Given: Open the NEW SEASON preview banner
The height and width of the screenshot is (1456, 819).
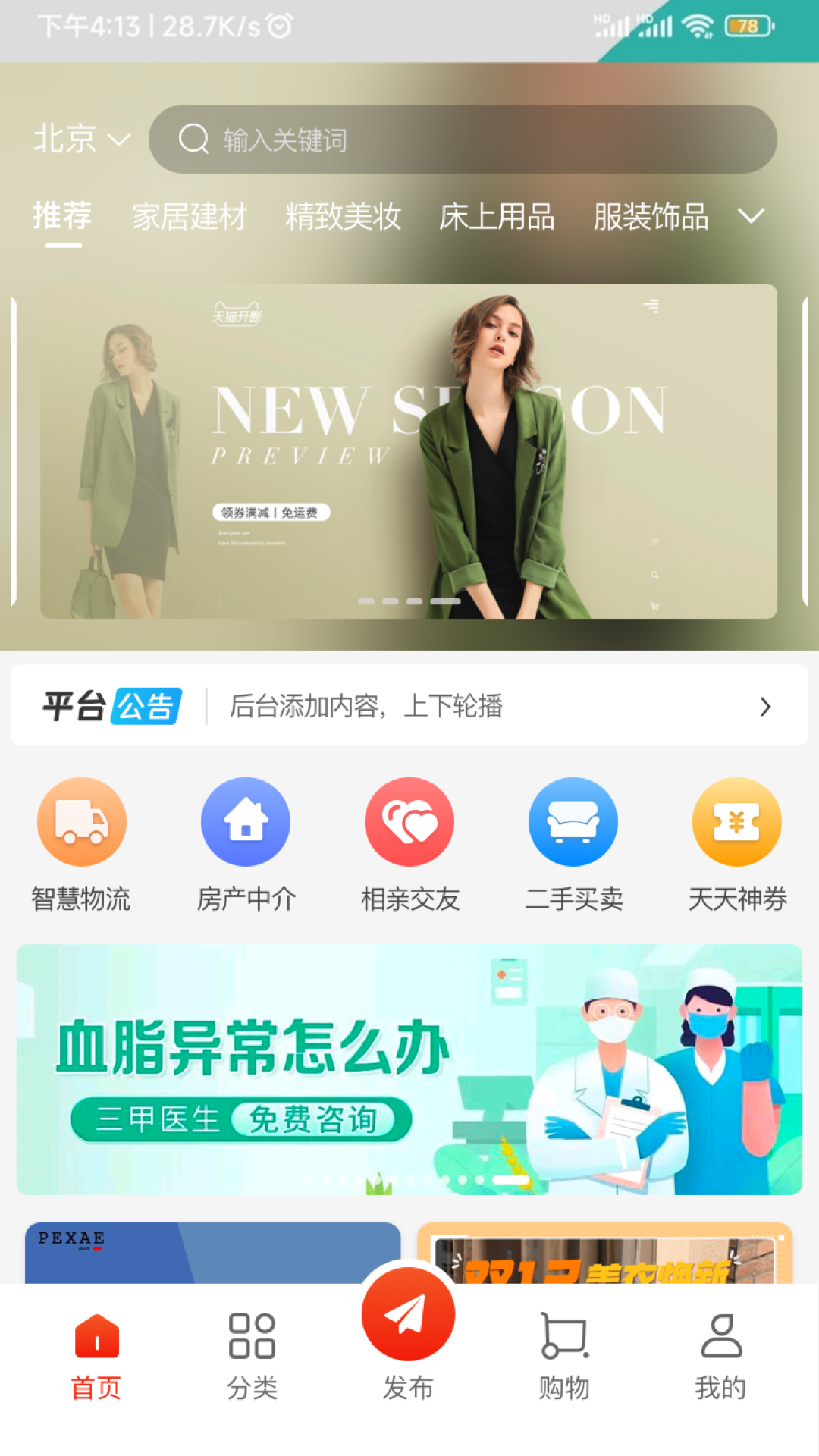Looking at the screenshot, I should click(409, 451).
